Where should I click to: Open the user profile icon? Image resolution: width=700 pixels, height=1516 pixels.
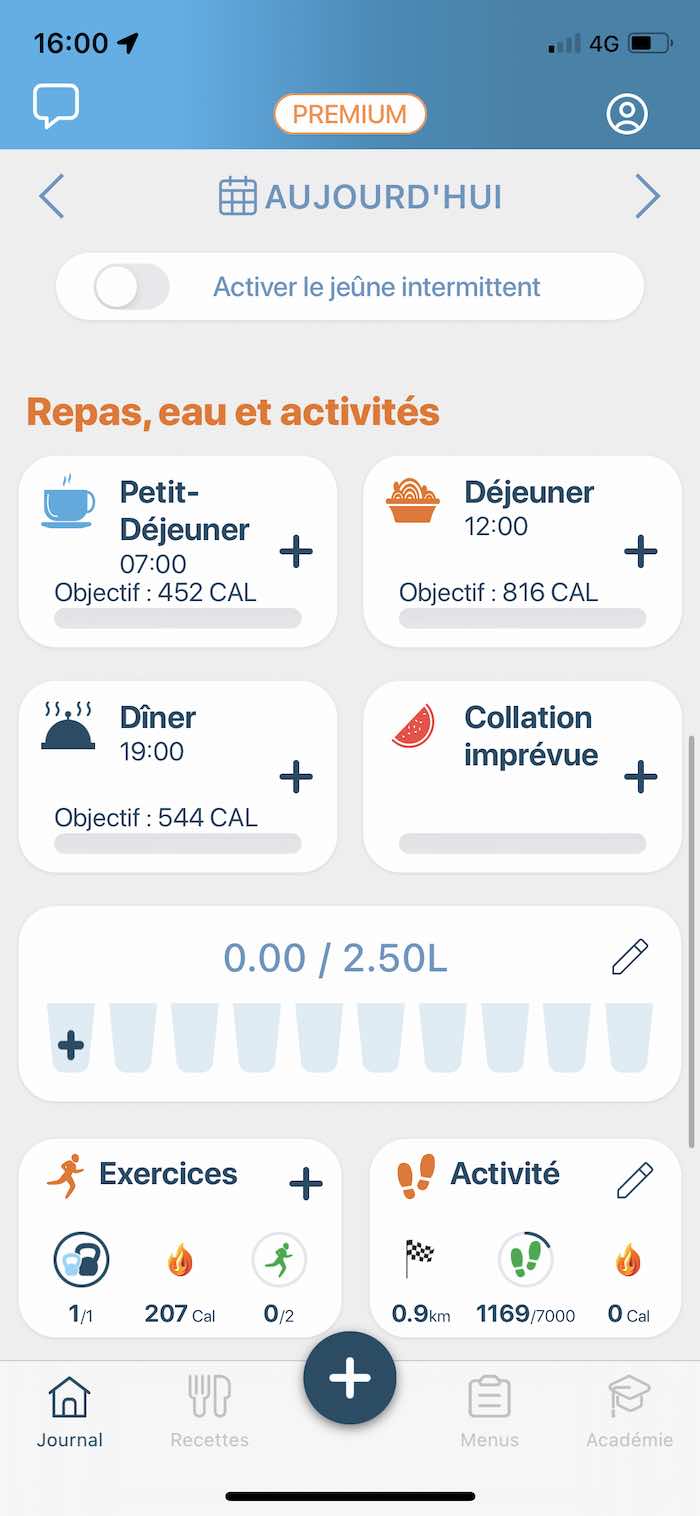pos(627,114)
